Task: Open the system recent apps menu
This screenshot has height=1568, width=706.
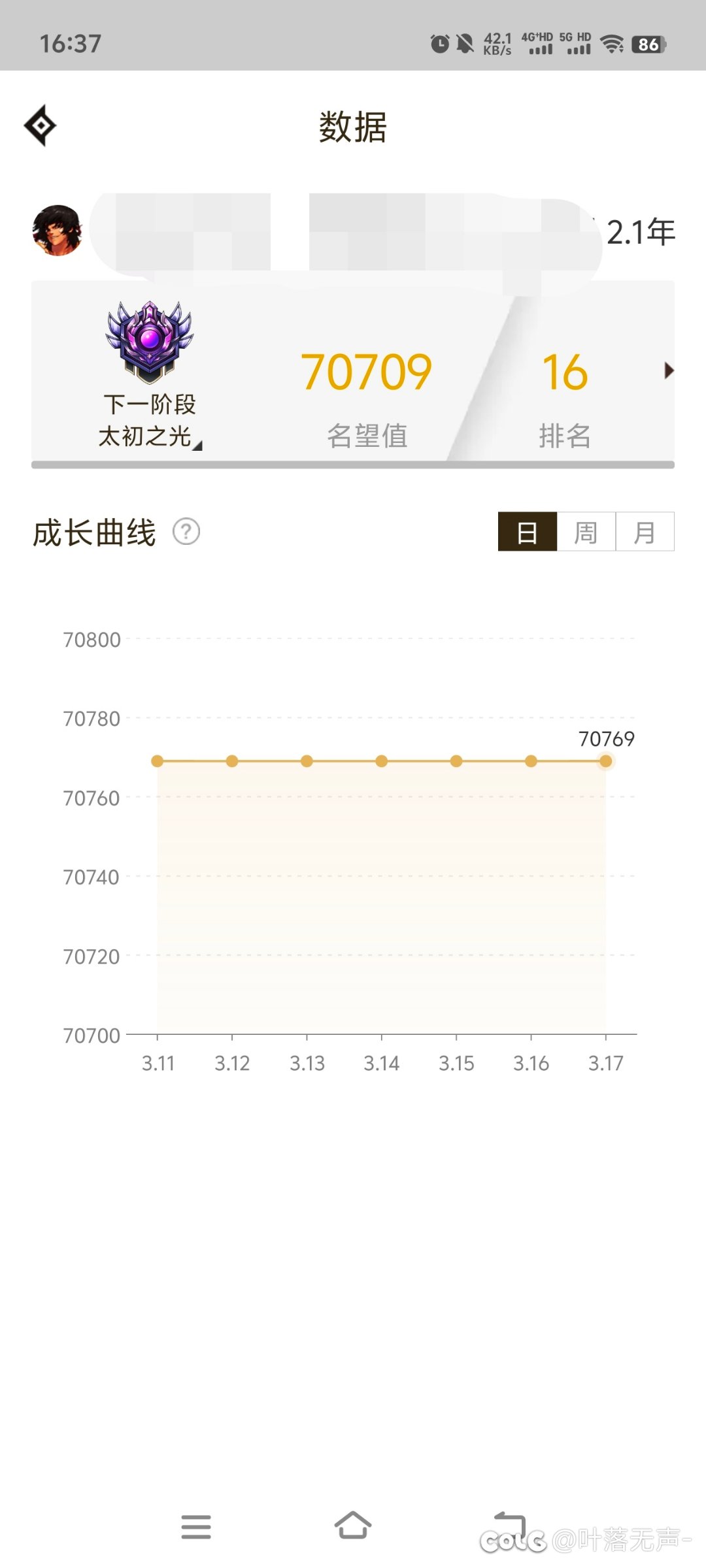Action: pos(196,1527)
